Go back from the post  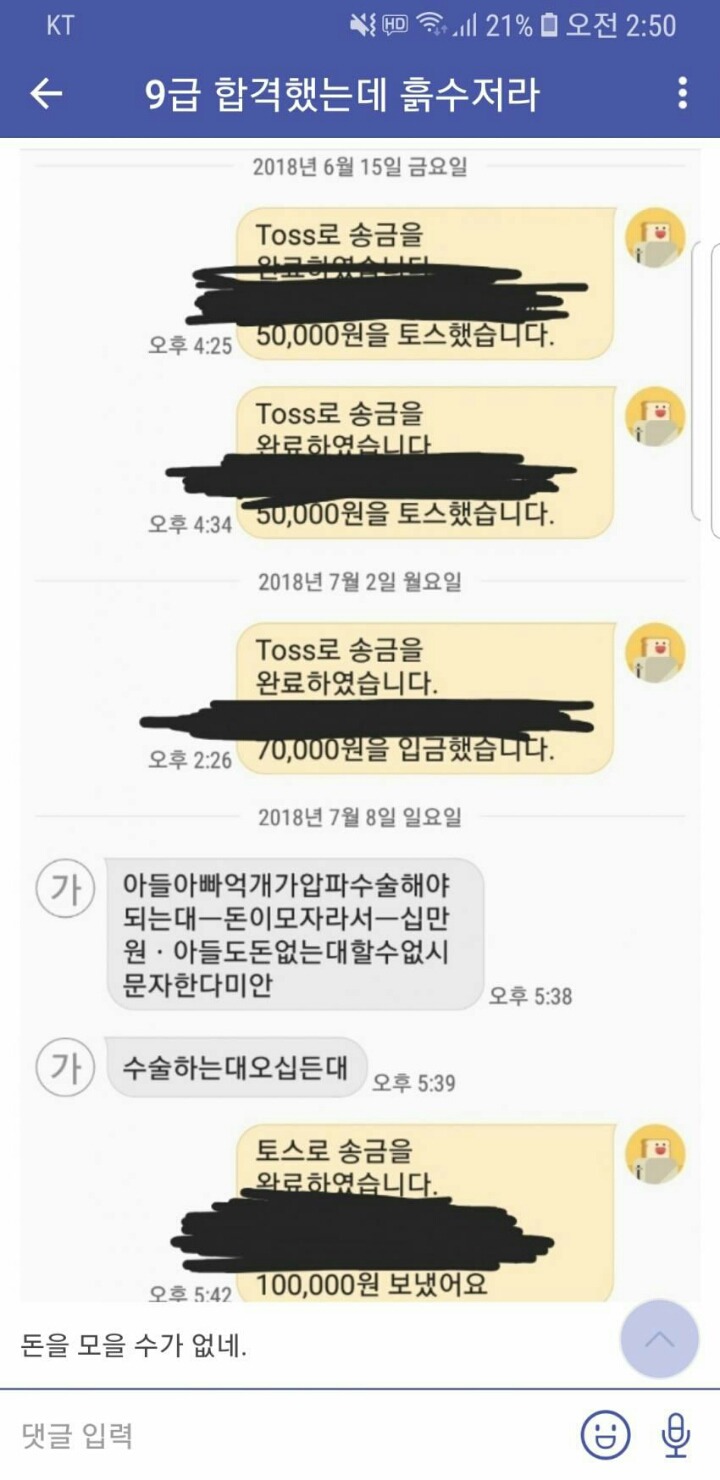[x=46, y=94]
